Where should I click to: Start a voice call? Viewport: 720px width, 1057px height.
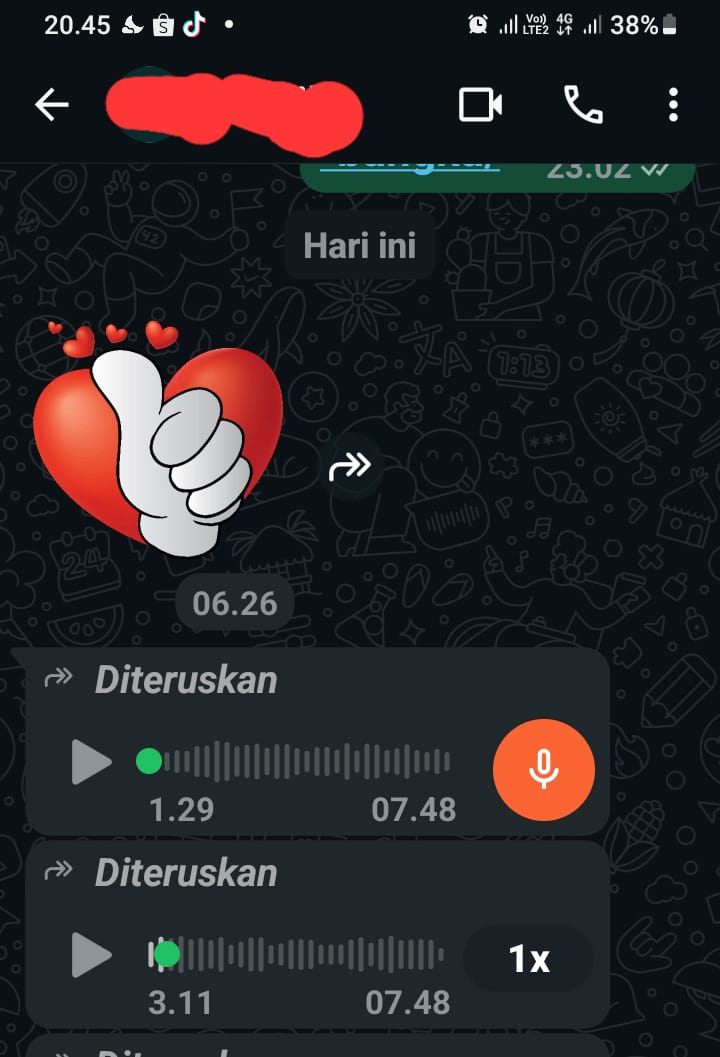click(583, 105)
